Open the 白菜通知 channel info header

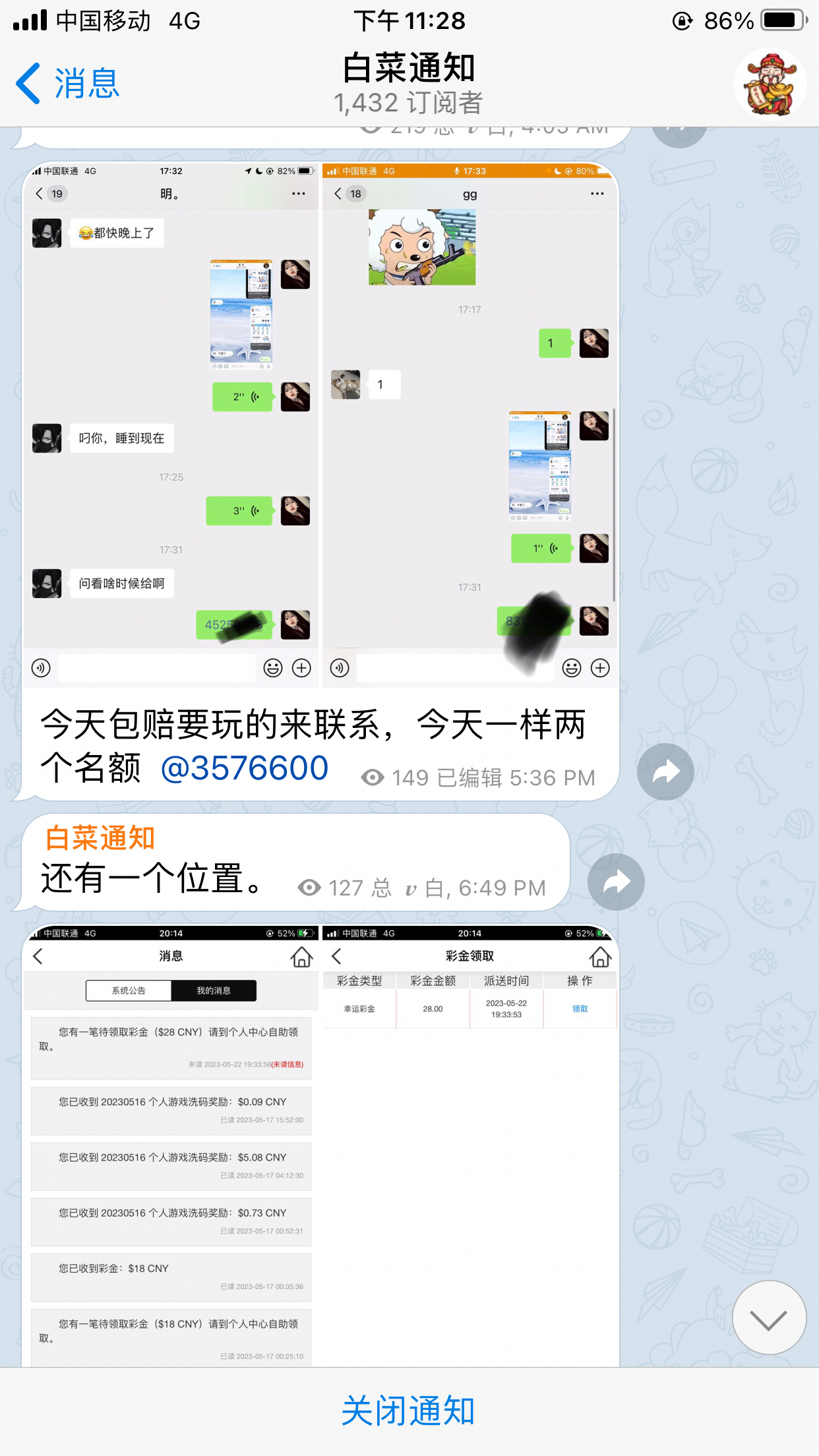[409, 84]
